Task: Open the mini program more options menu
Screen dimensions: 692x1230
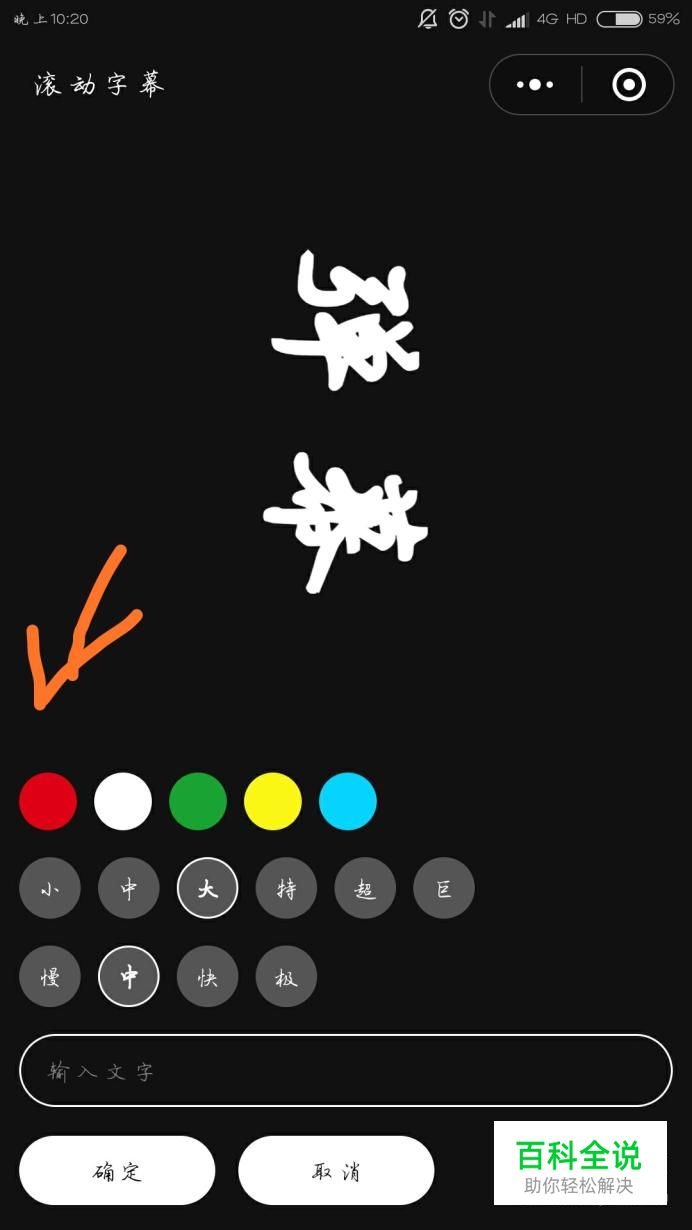Action: tap(535, 85)
